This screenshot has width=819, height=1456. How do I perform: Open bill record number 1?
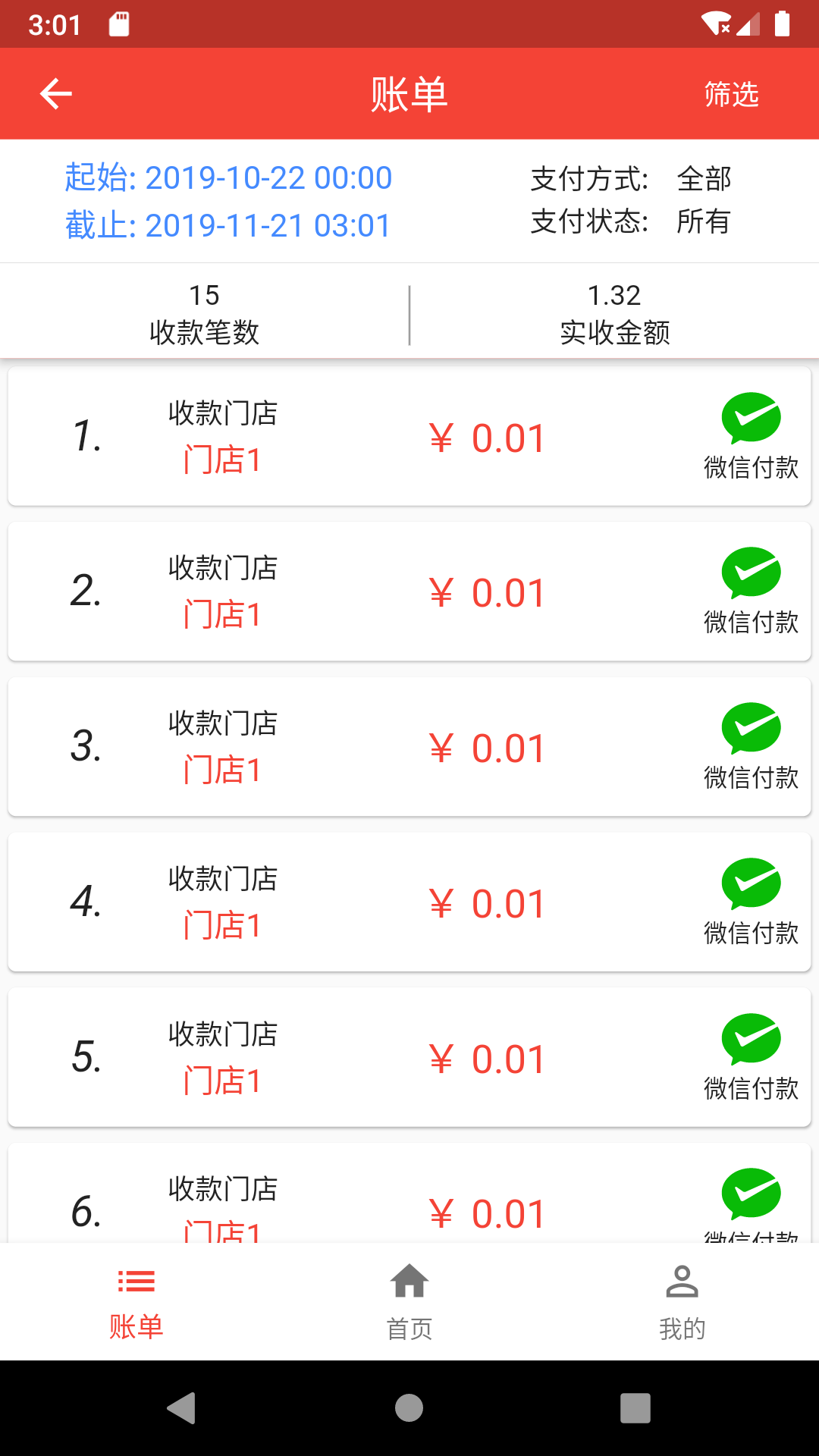[409, 437]
